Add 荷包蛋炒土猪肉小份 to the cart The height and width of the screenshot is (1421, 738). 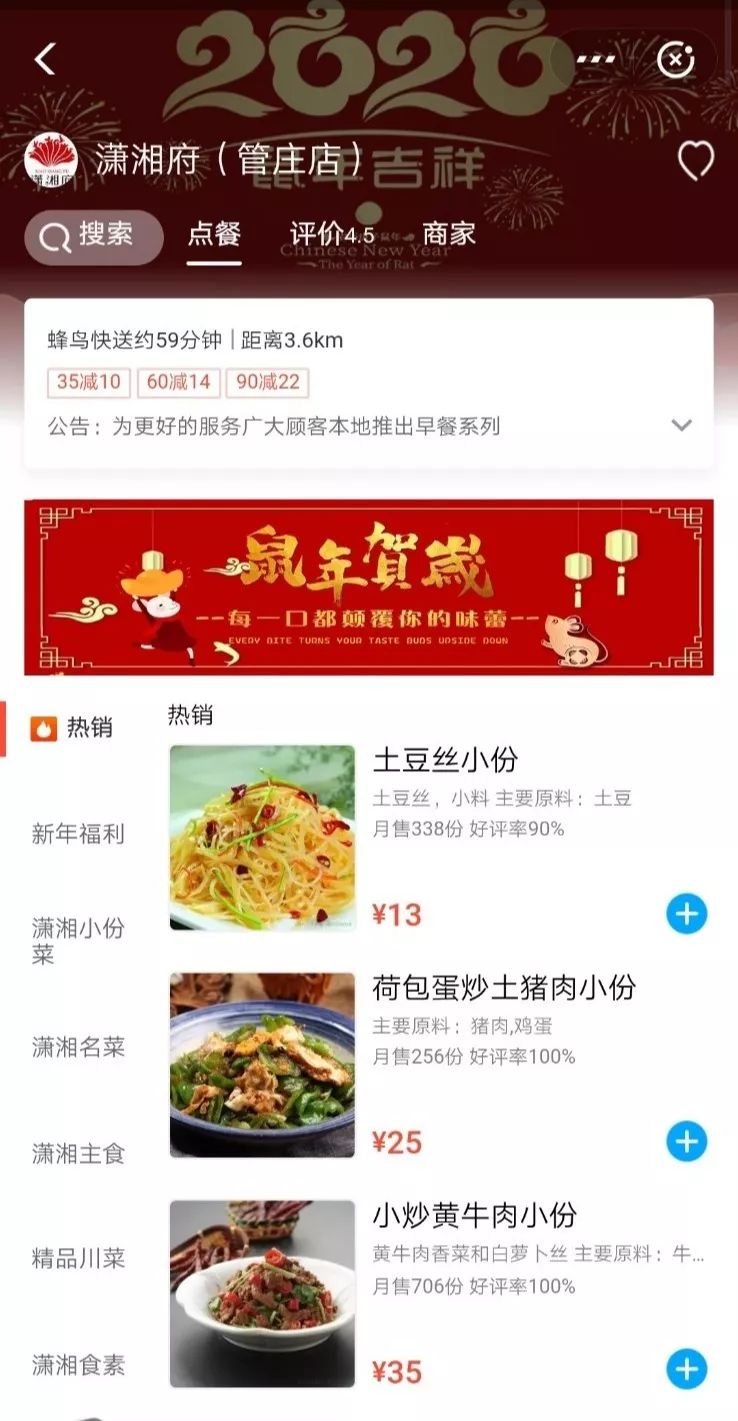pyautogui.click(x=686, y=1142)
